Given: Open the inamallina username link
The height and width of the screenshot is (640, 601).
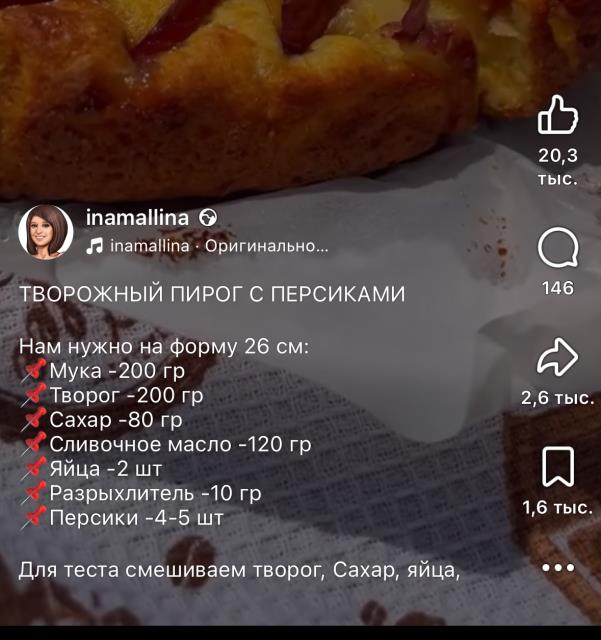Looking at the screenshot, I should pyautogui.click(x=138, y=217).
